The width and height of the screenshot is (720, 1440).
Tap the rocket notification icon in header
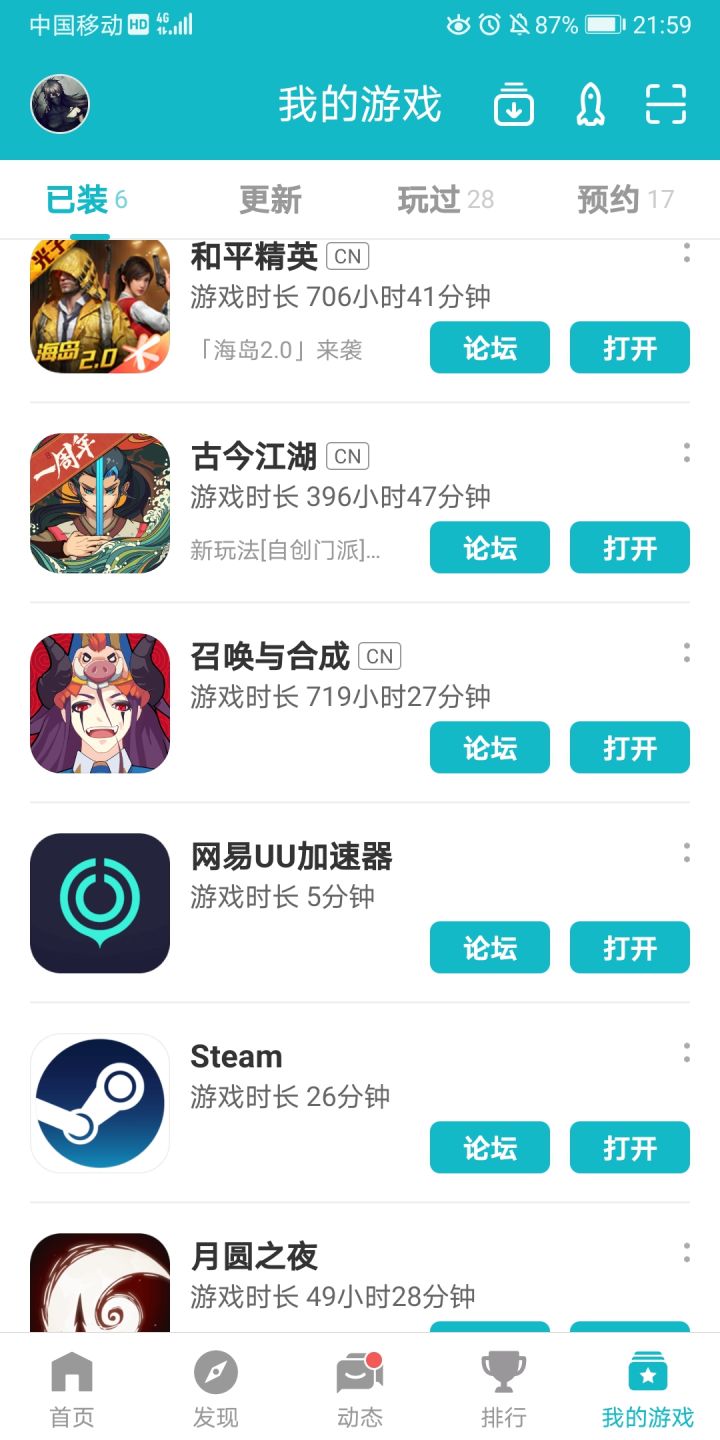[590, 103]
